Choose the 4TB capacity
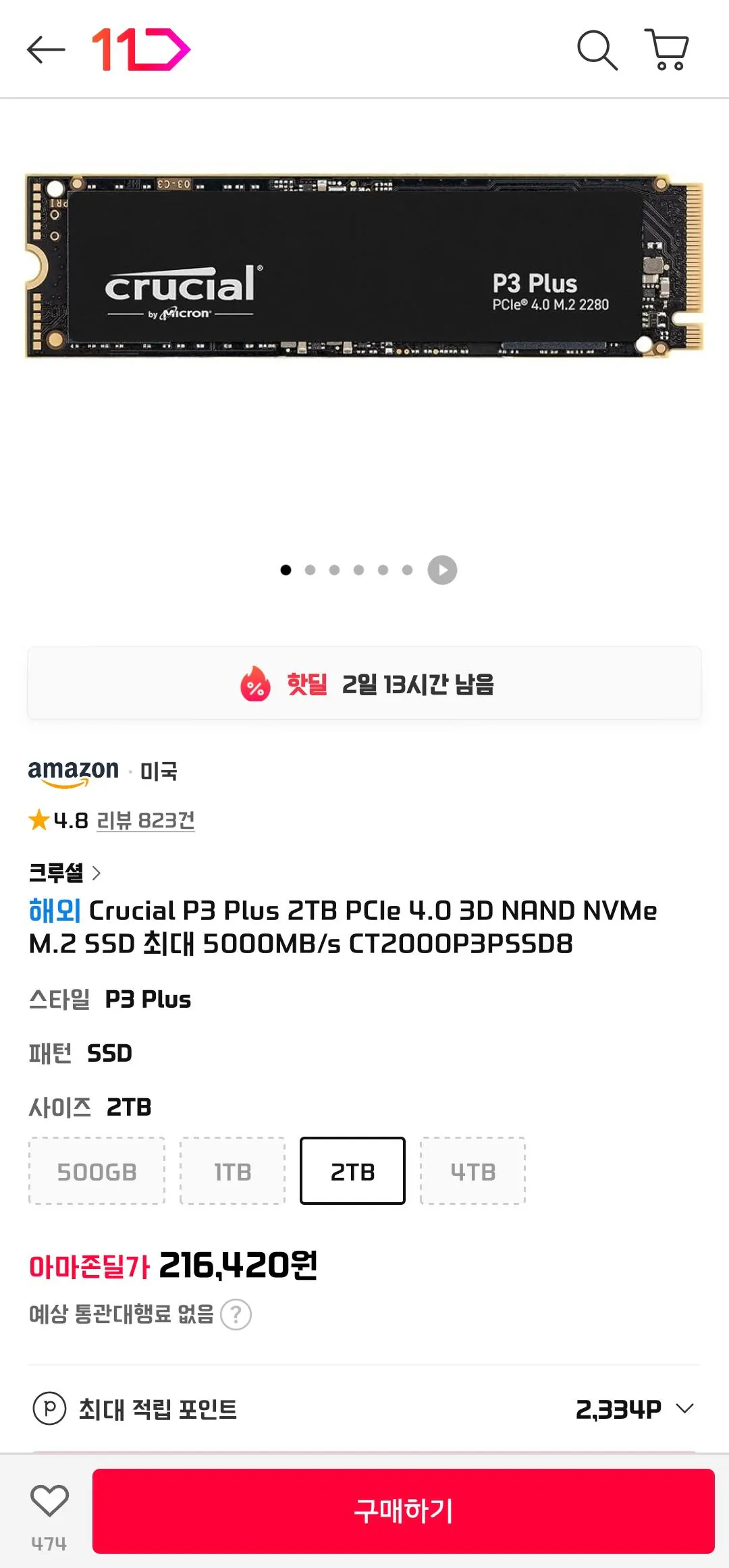 (x=473, y=1171)
